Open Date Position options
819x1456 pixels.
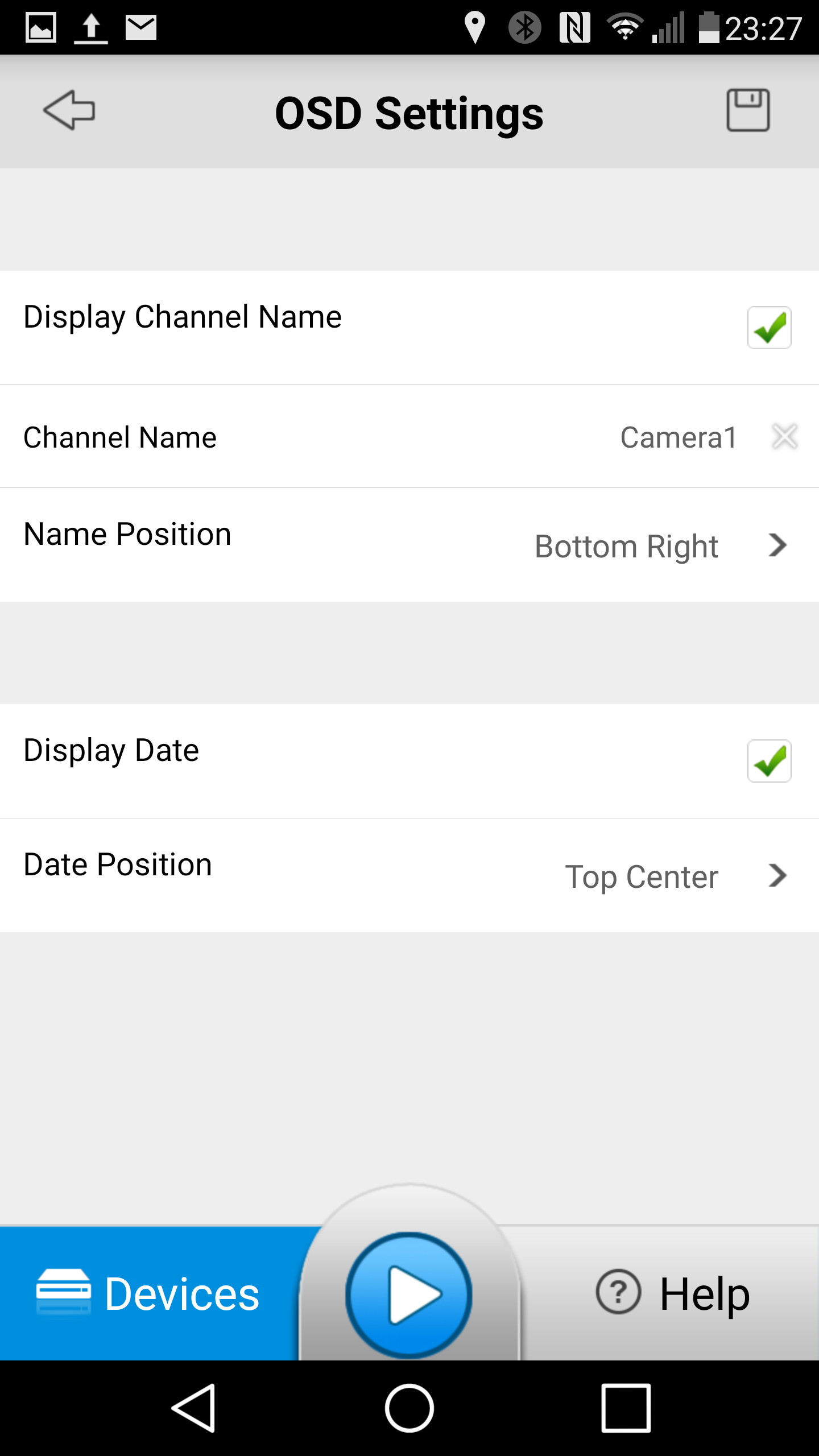(x=409, y=875)
